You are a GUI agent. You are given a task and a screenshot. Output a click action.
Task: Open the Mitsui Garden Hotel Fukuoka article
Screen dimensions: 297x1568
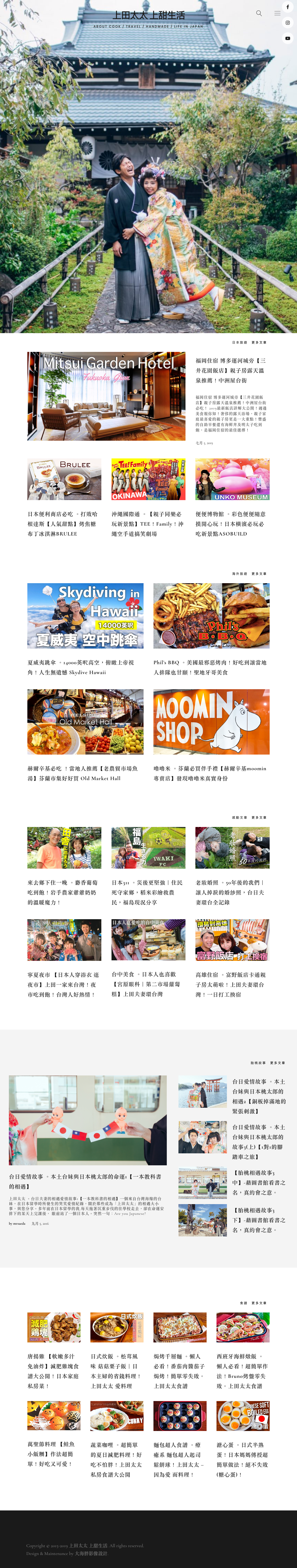107,396
